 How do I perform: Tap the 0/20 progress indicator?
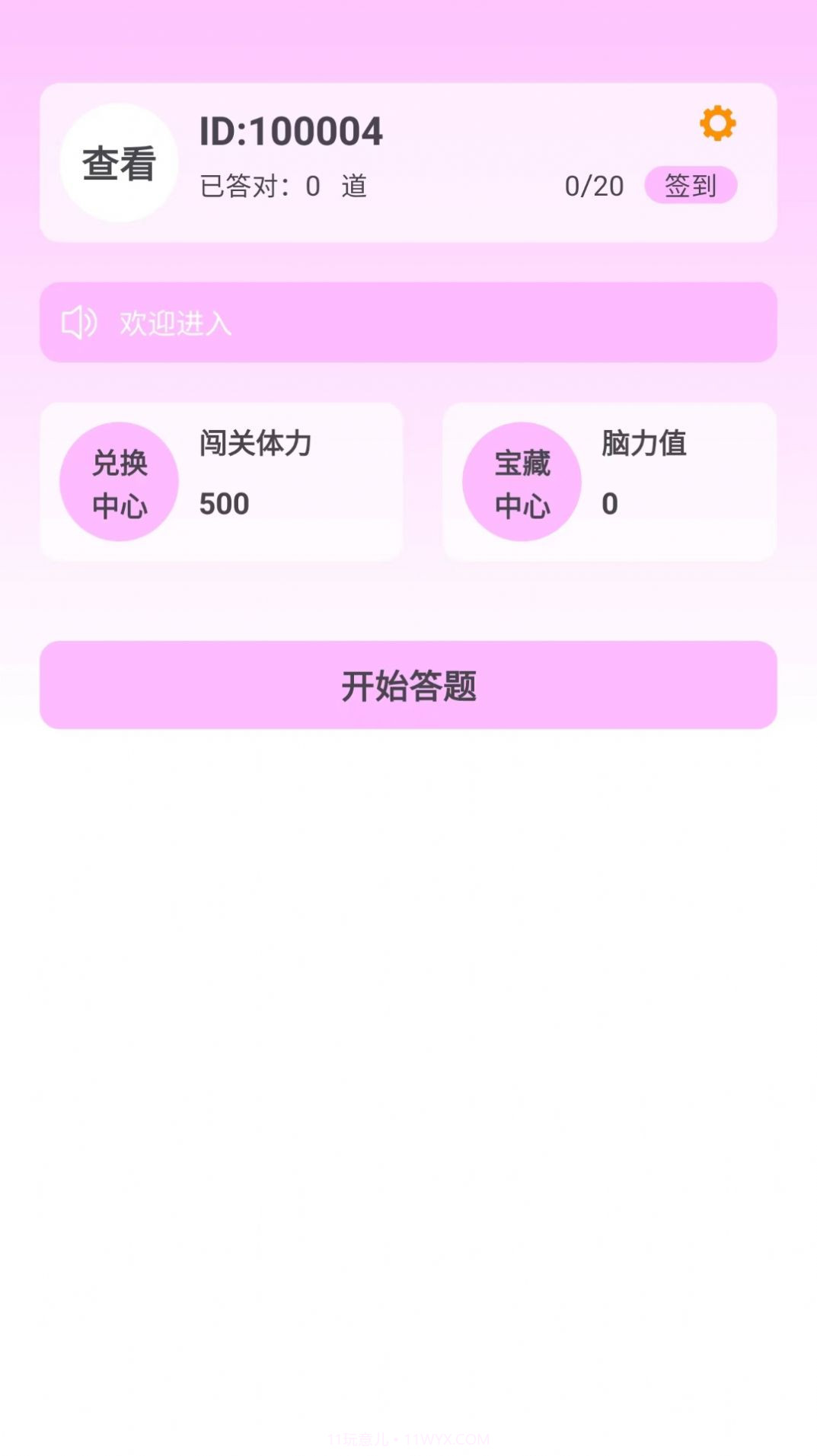point(592,185)
